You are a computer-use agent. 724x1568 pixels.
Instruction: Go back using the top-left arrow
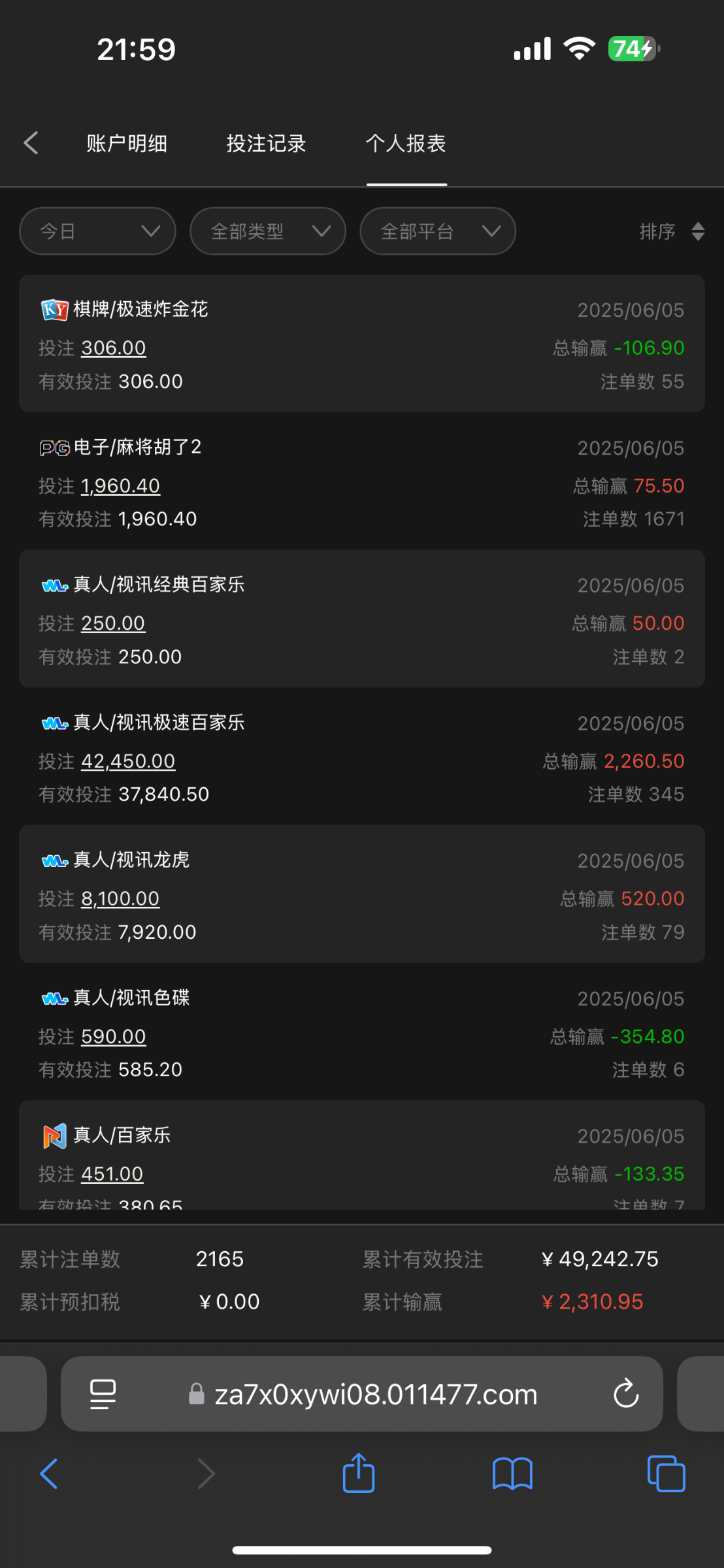[x=31, y=143]
